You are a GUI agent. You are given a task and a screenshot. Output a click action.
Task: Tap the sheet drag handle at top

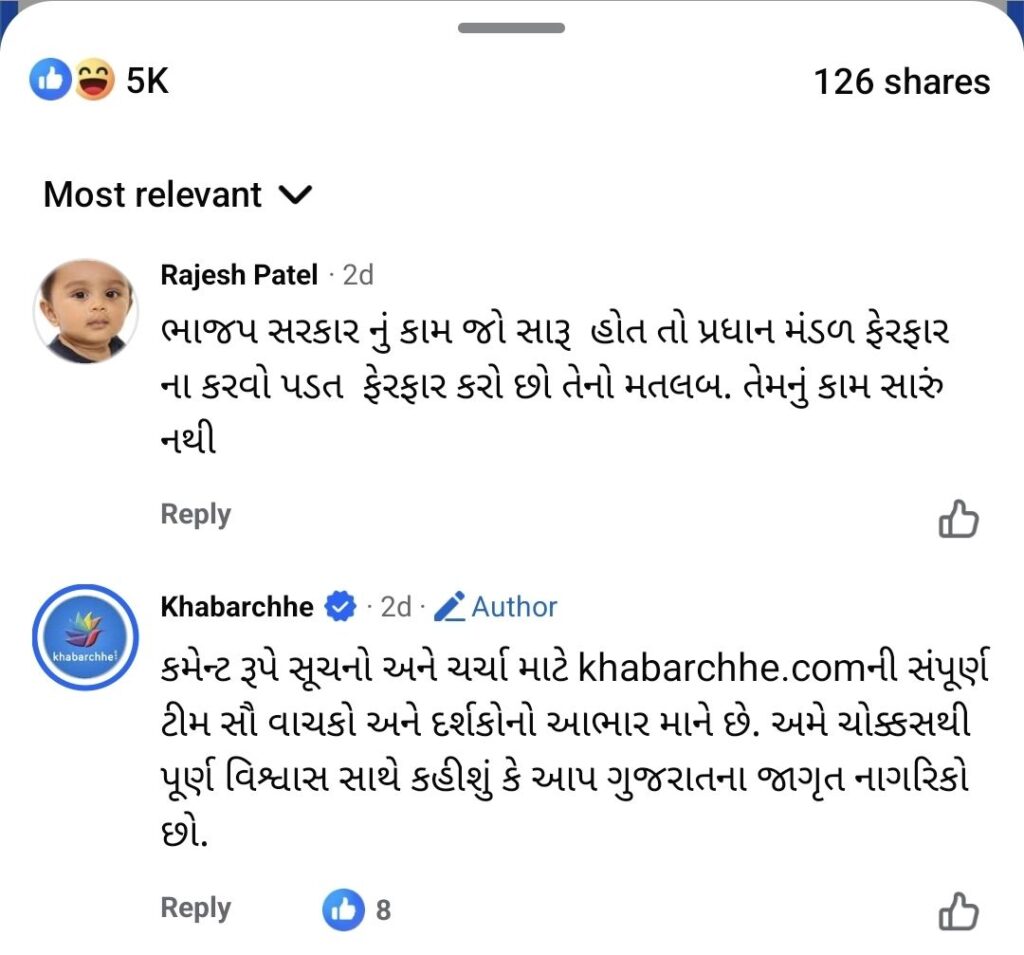click(511, 27)
